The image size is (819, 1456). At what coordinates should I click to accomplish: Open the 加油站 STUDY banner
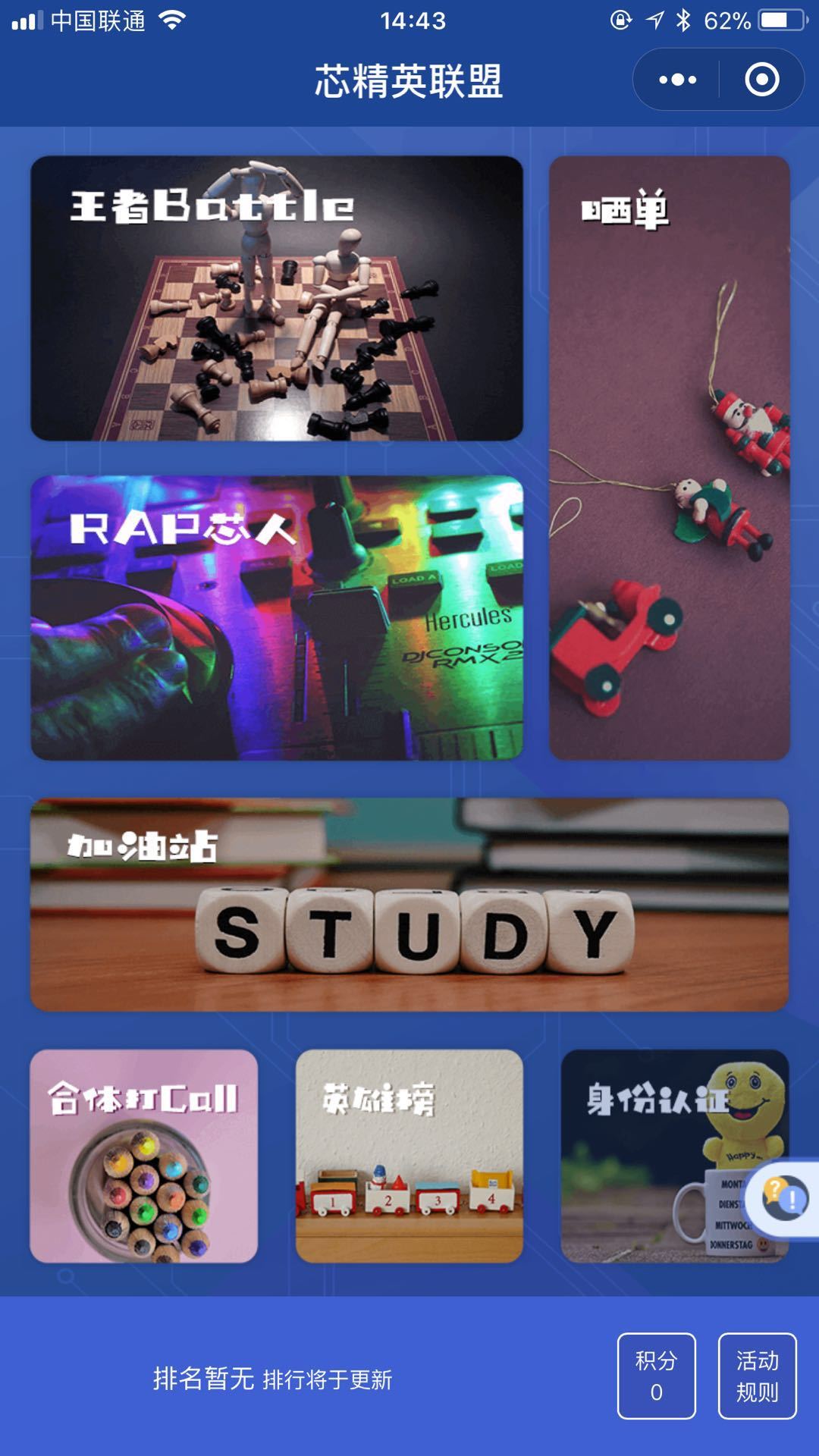(409, 904)
